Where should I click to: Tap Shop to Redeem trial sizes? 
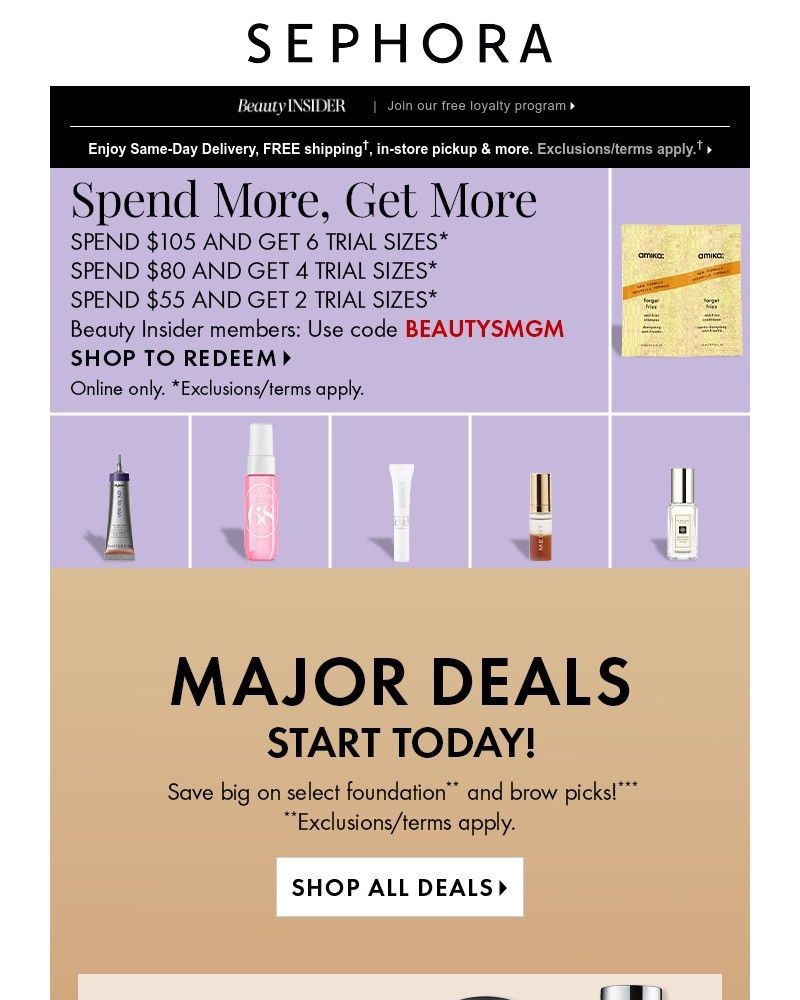(x=181, y=358)
